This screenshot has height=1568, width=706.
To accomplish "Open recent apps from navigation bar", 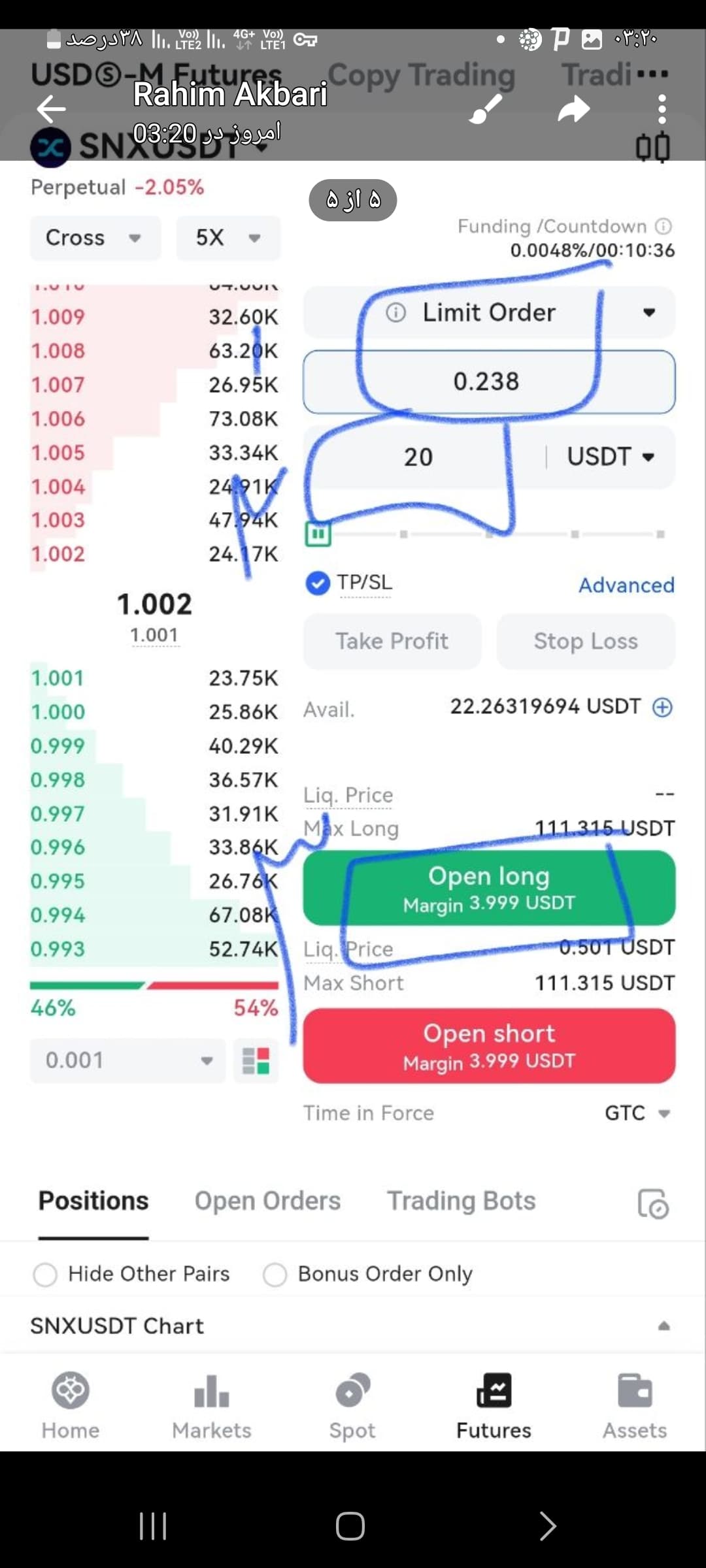I will 153,1526.
